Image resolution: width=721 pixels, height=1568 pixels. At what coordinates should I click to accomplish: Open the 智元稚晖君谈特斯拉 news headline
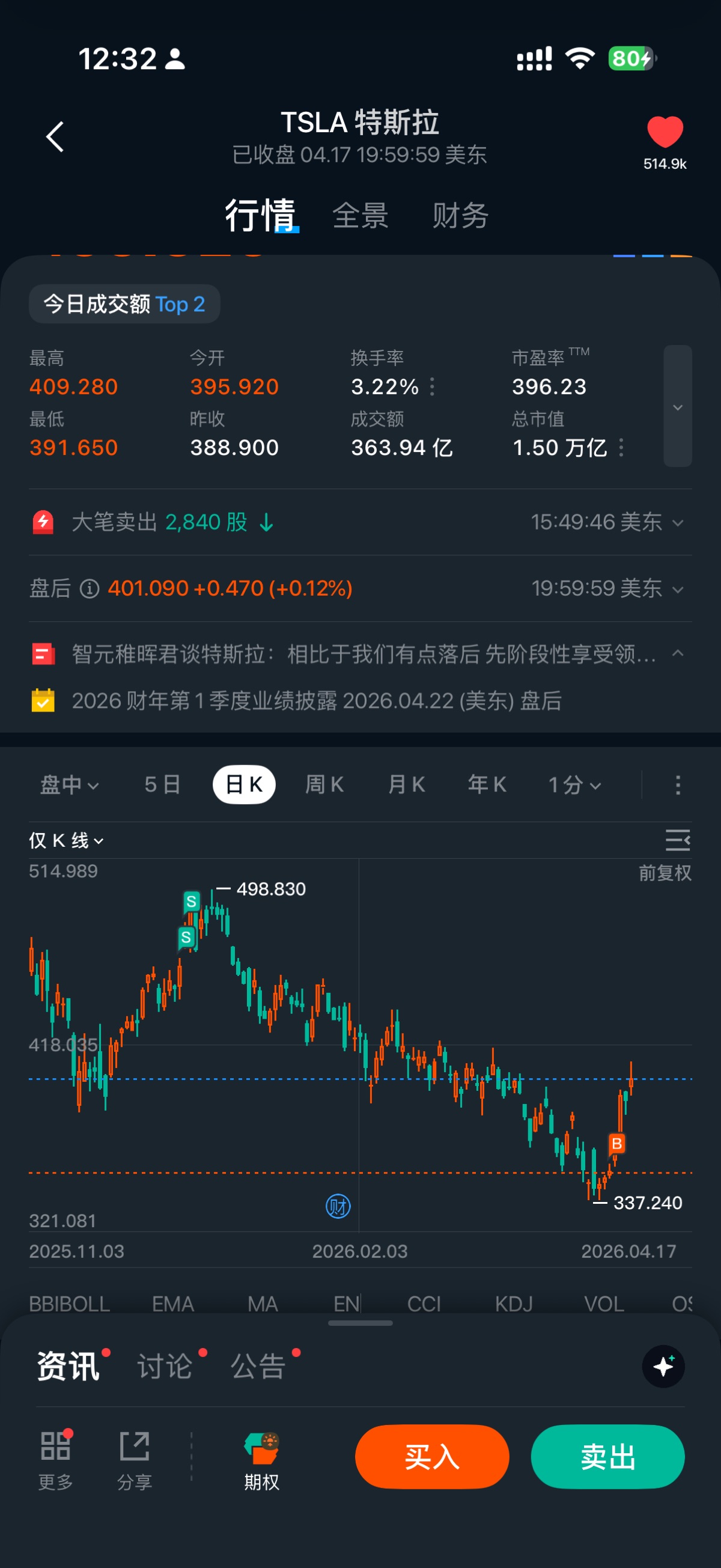click(x=364, y=654)
